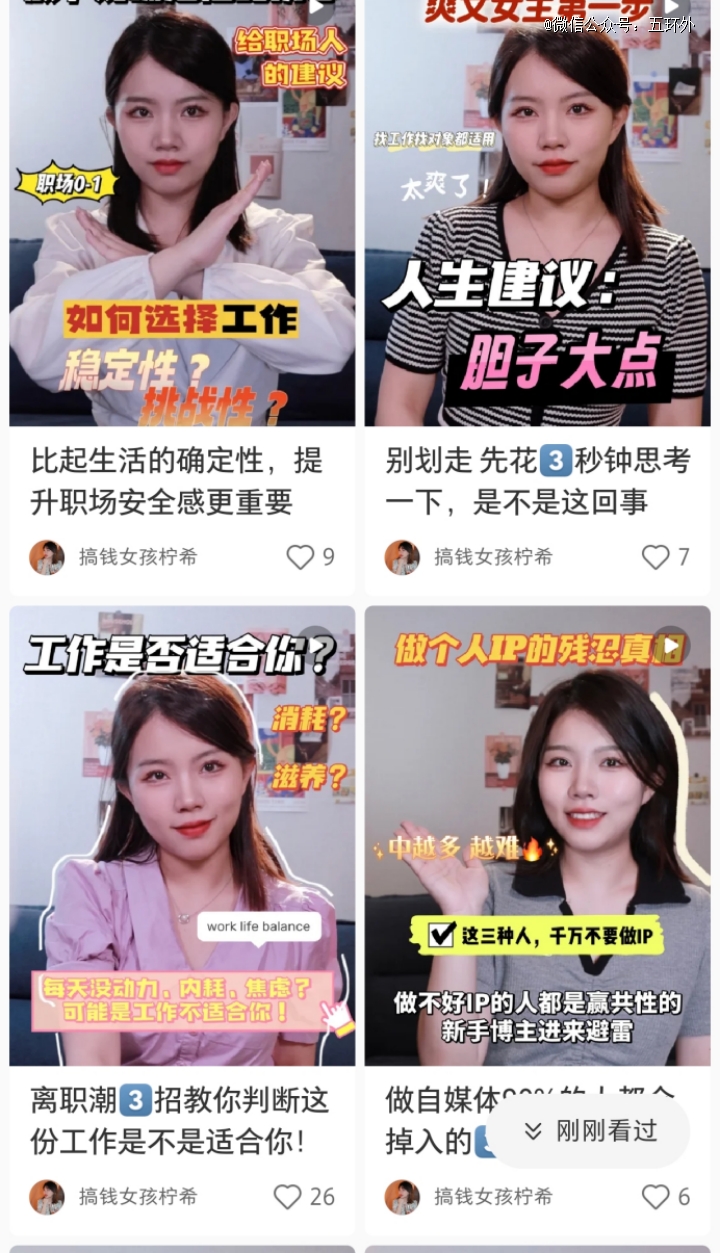Viewport: 720px width, 1253px height.
Task: Like the post 比起生活的确定性
Action: point(300,557)
